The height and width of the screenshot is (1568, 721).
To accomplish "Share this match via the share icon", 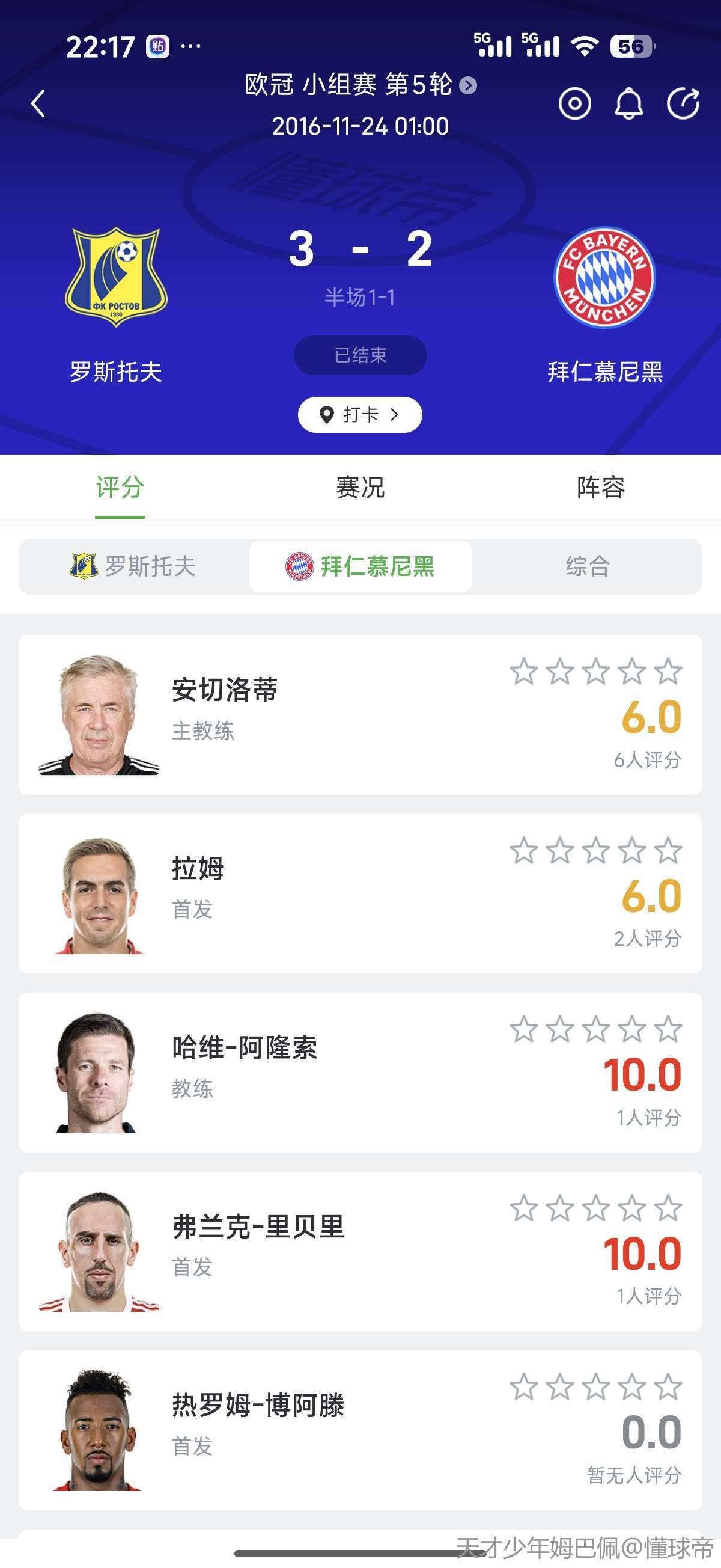I will pos(683,103).
